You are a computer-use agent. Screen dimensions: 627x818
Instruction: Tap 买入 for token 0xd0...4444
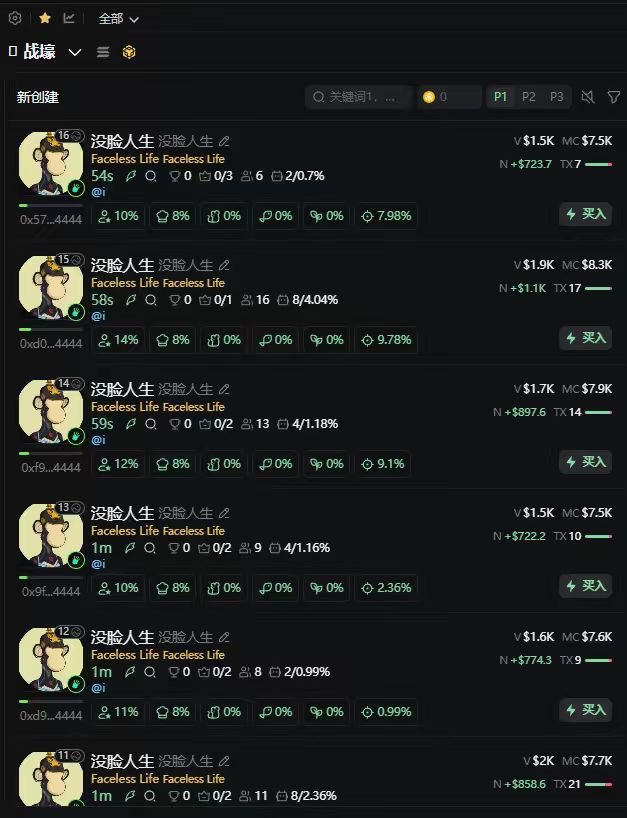pos(586,338)
